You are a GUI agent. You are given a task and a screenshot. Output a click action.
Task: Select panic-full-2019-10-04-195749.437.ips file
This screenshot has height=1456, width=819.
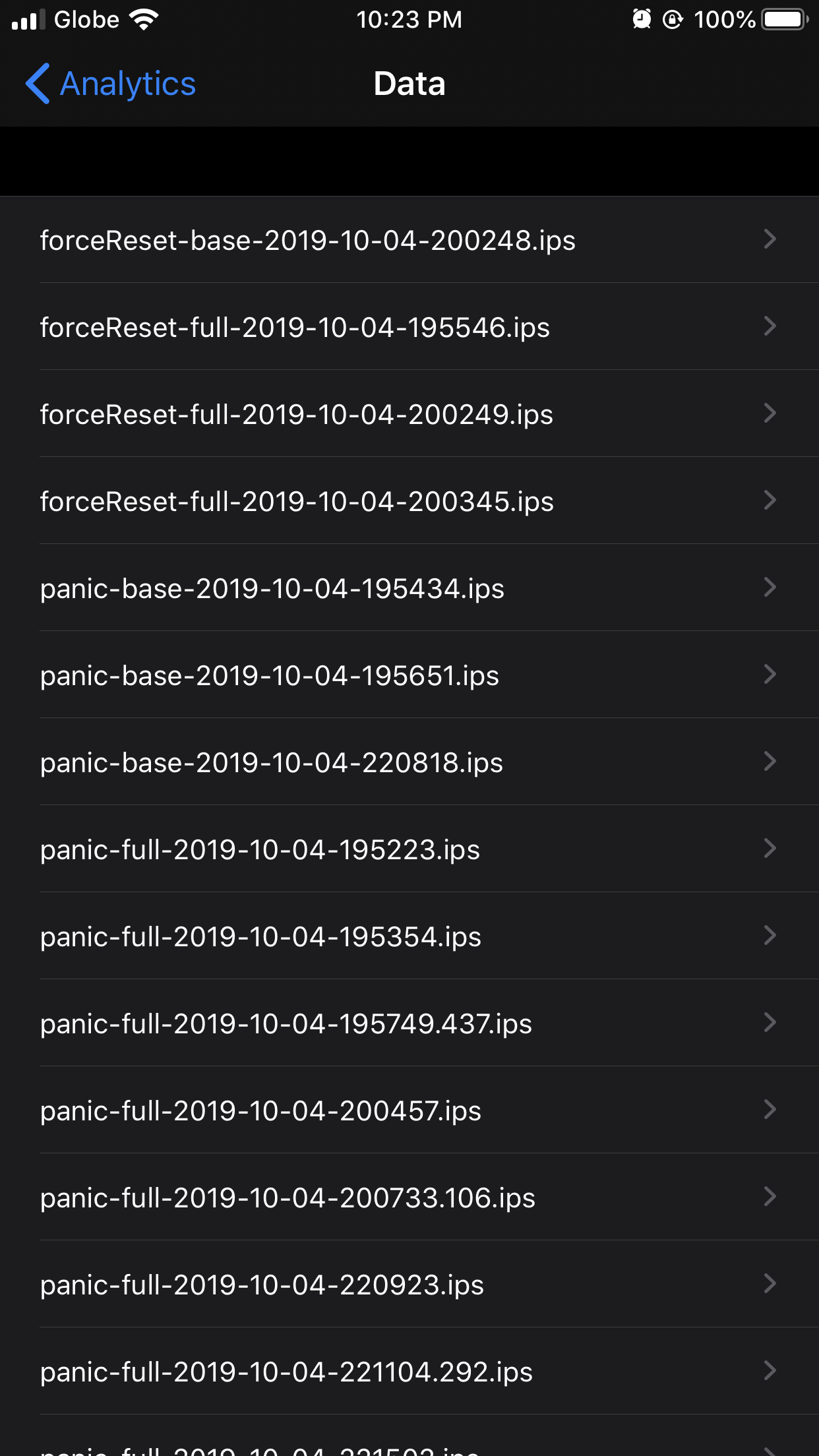tap(409, 1023)
